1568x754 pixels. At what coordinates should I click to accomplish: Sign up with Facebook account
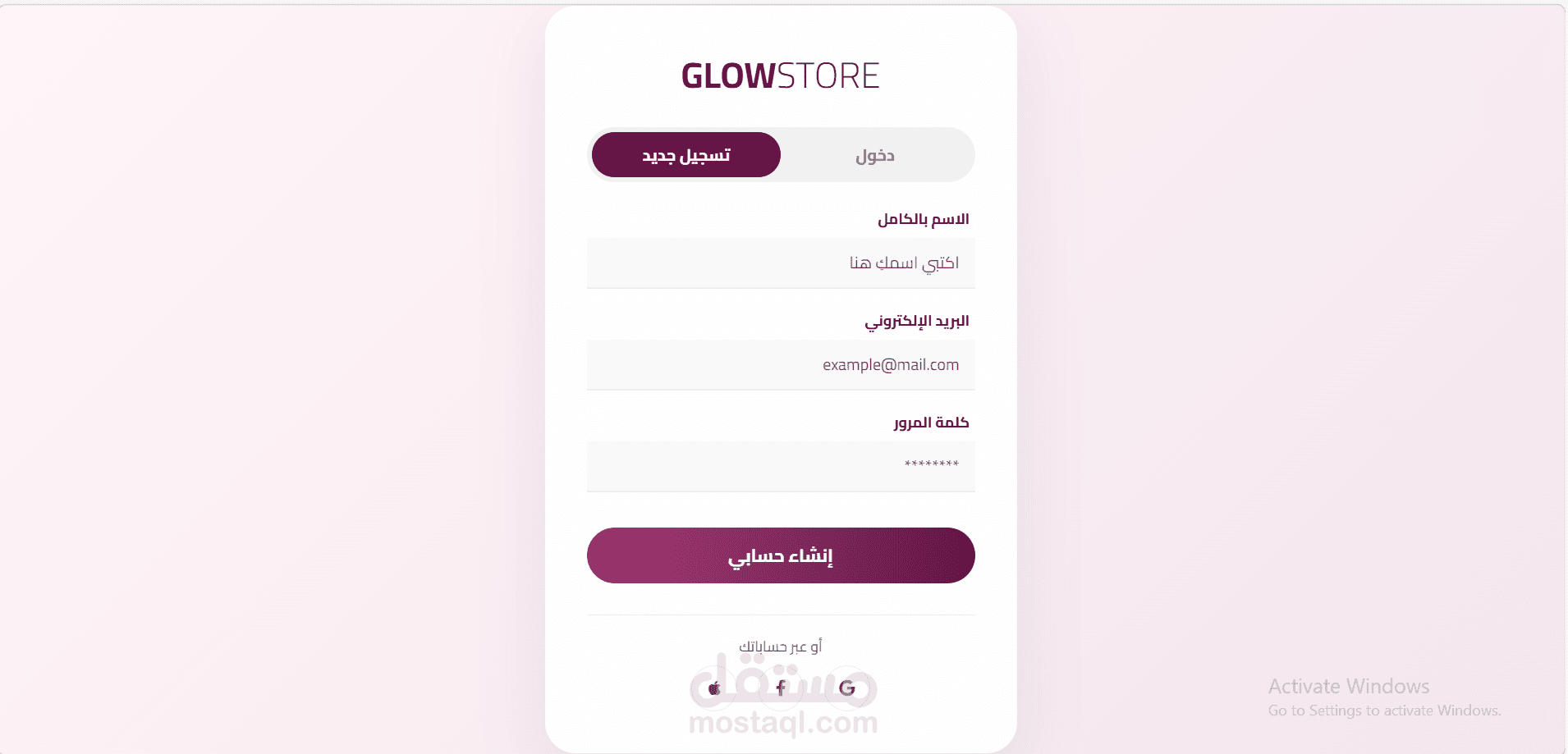781,688
